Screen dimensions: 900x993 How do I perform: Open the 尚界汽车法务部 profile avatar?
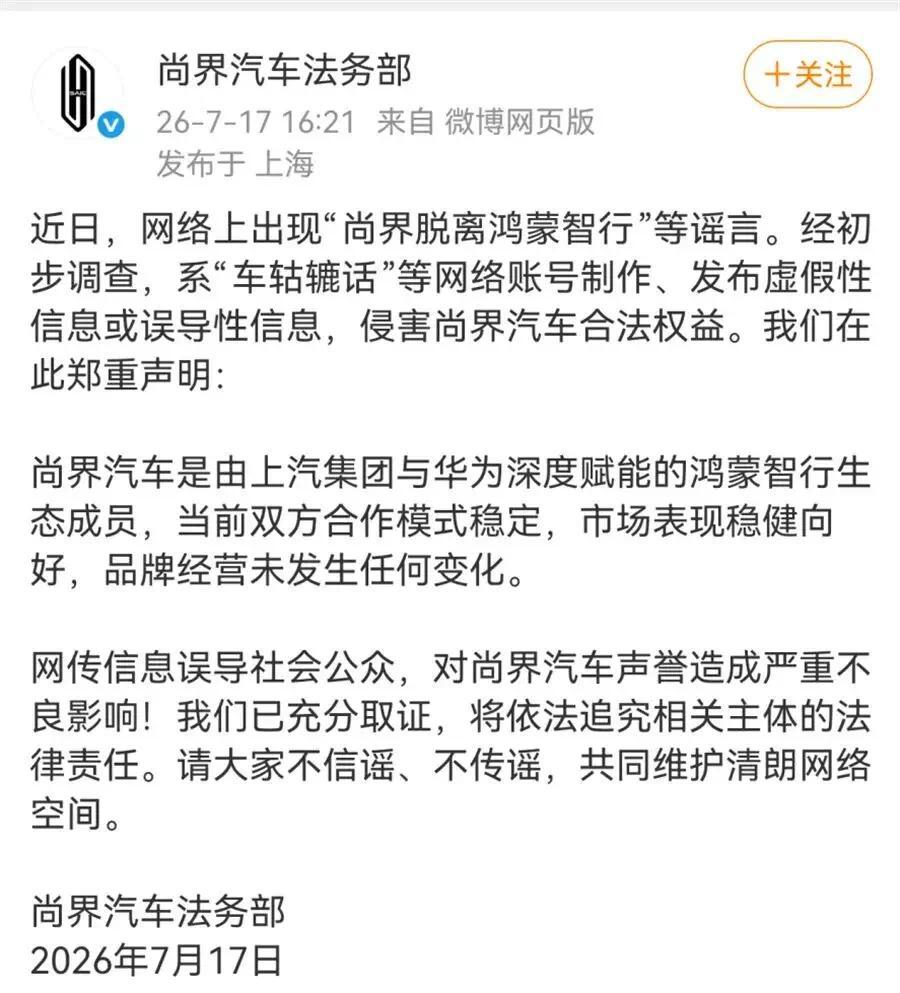tap(78, 92)
